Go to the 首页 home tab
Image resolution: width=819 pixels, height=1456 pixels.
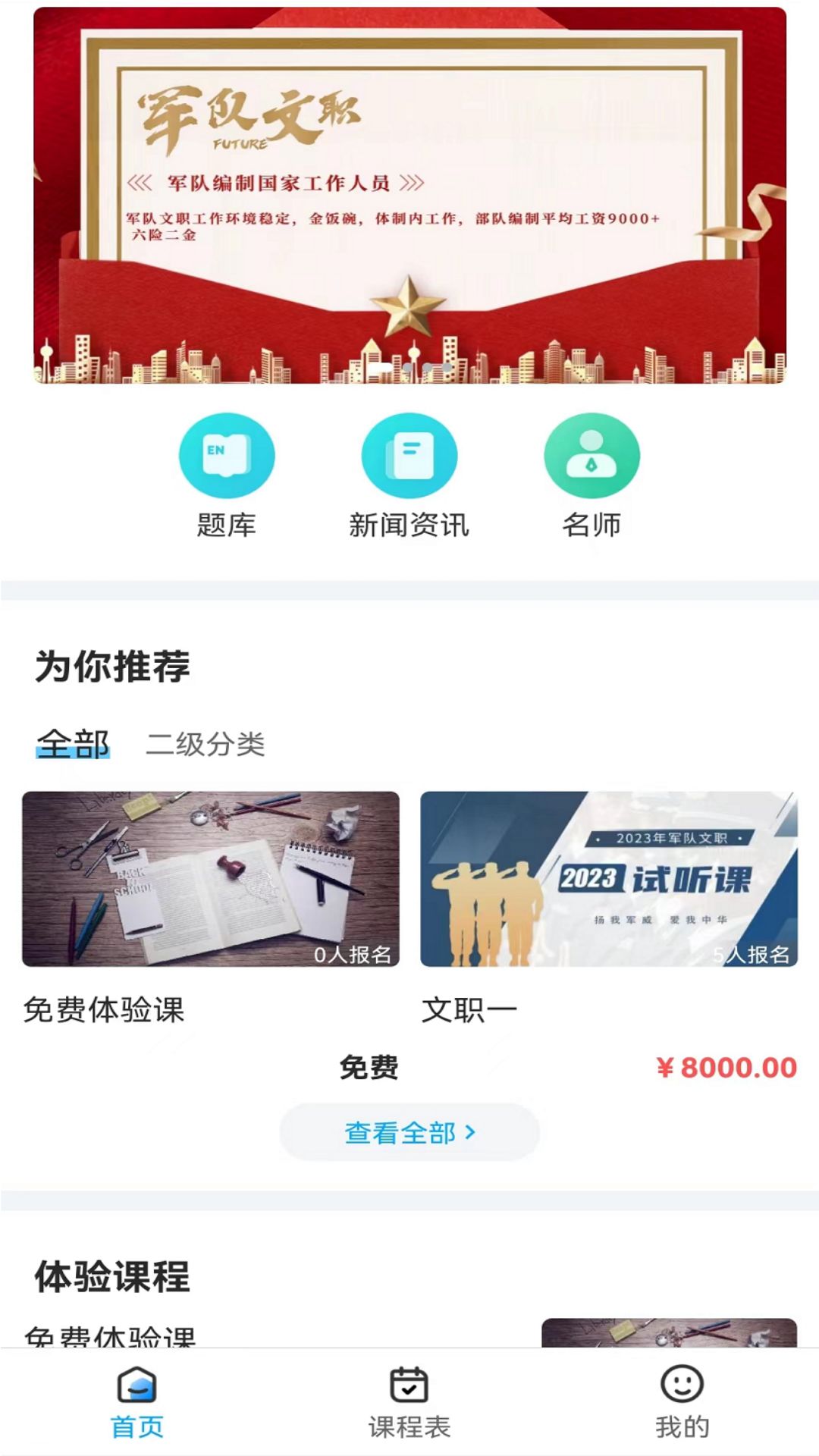pyautogui.click(x=137, y=1403)
